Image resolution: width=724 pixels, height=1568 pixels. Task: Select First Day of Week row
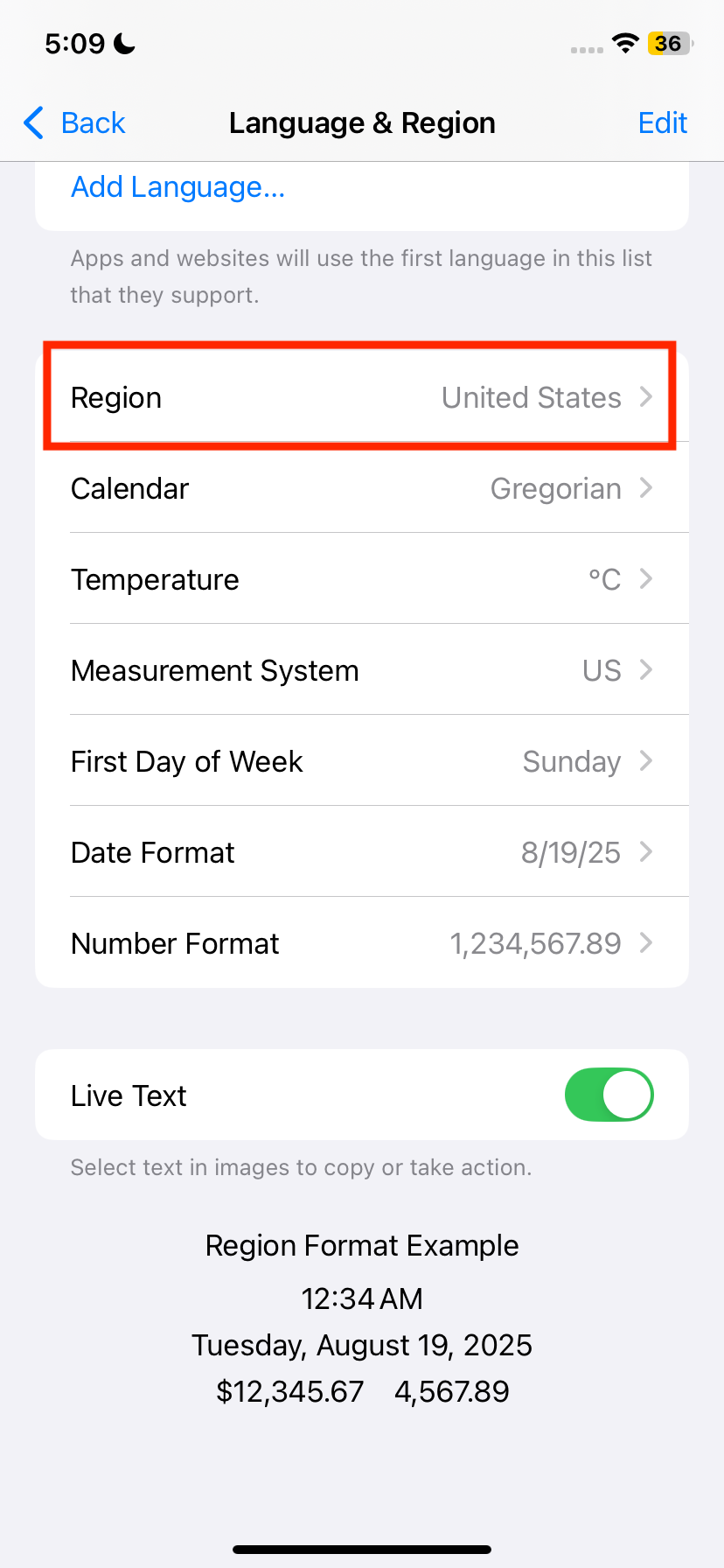pos(361,761)
